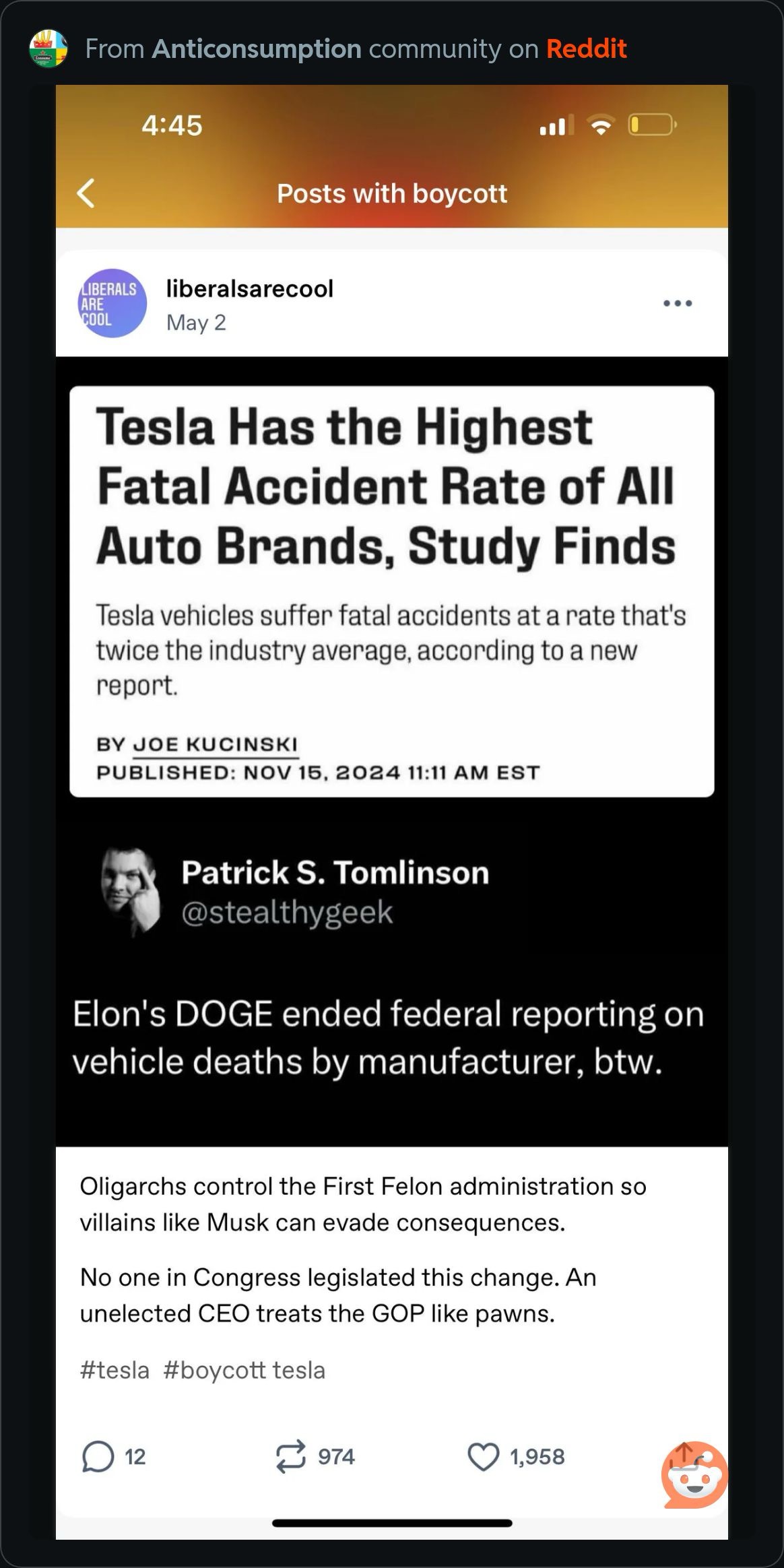Open the liberalsarecool username link
784x1568 pixels.
[249, 288]
